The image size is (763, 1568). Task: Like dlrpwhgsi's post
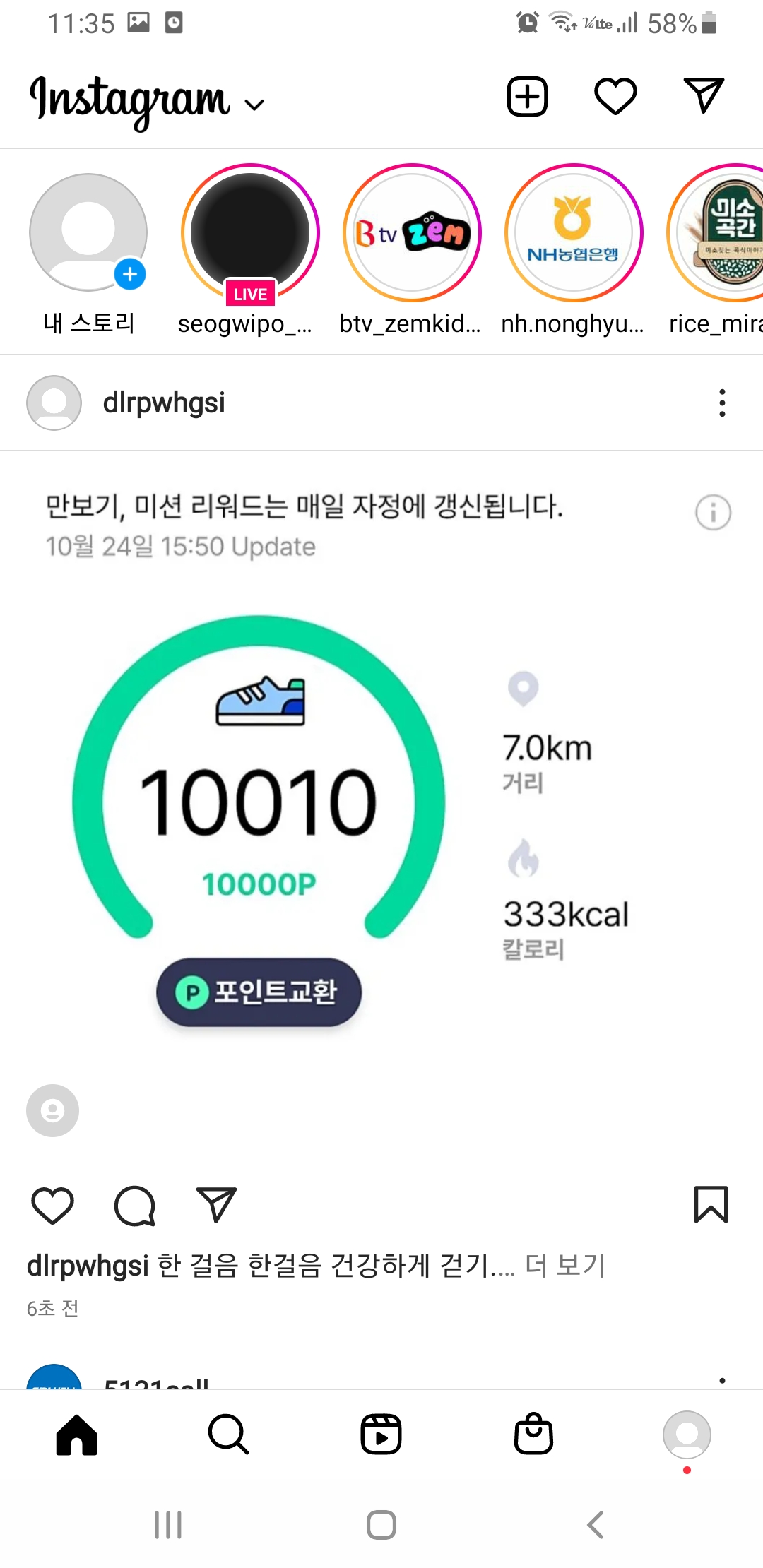click(x=53, y=1205)
